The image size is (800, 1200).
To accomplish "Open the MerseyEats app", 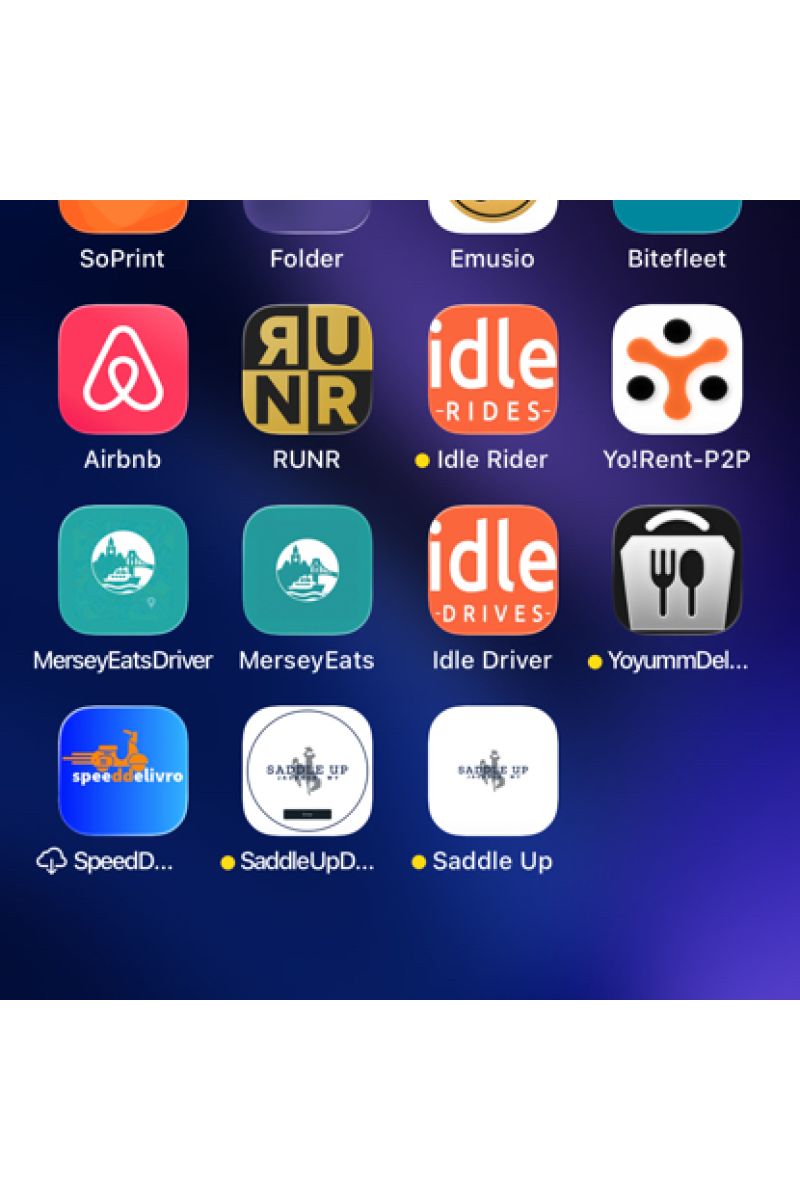I will (307, 570).
